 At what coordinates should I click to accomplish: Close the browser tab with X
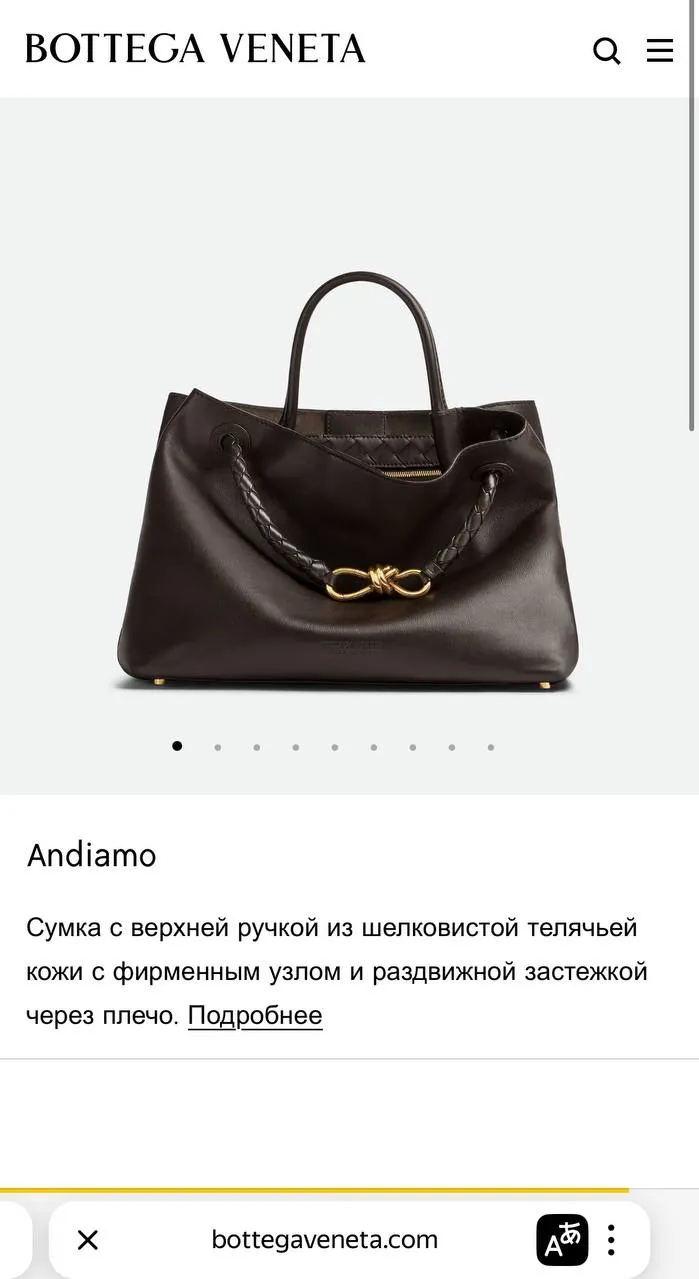pyautogui.click(x=88, y=1240)
